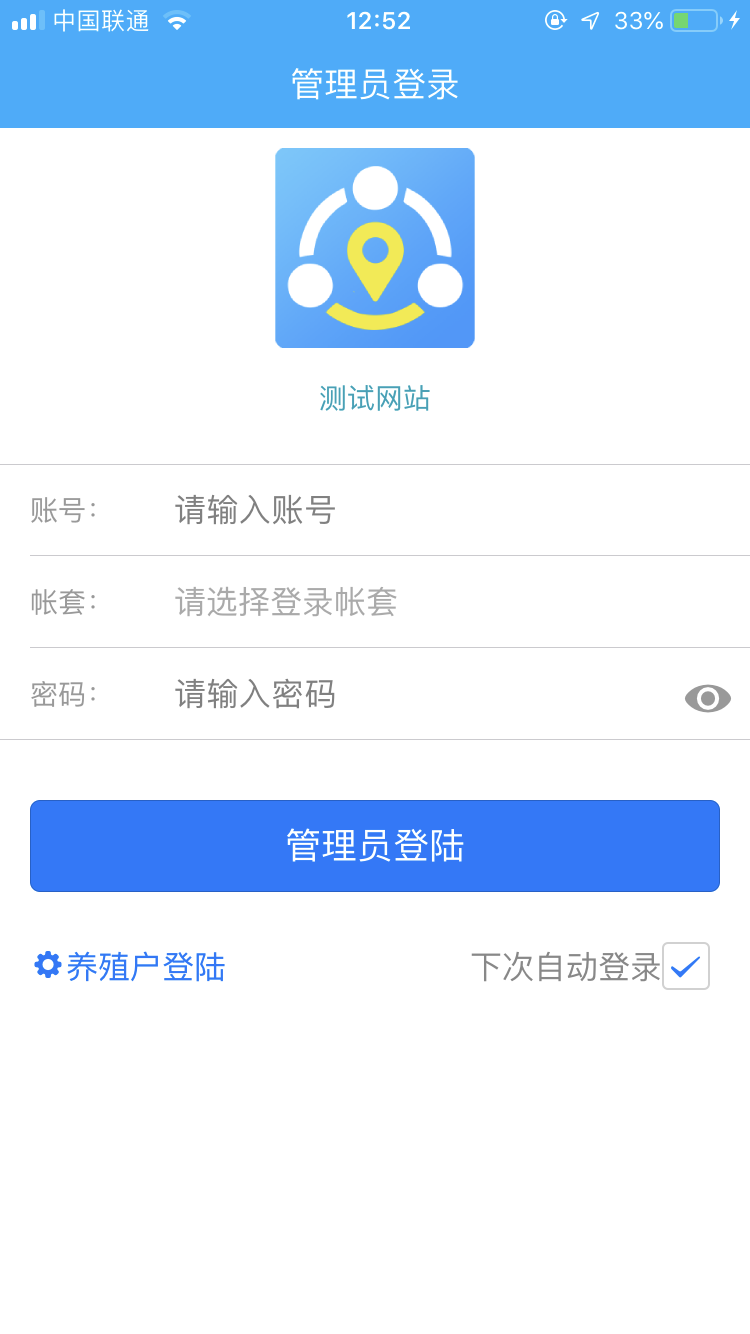Tap the 管理员登陆 login button
The image size is (750, 1334).
375,846
